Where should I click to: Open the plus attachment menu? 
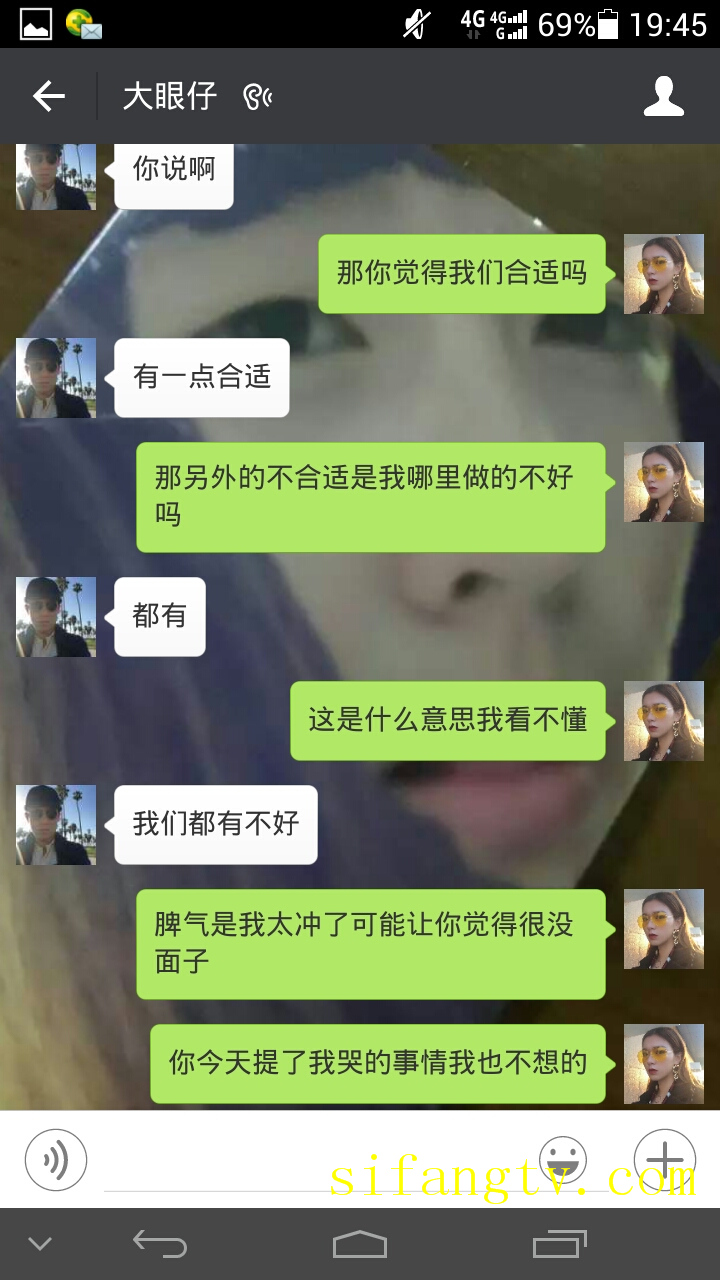665,1160
